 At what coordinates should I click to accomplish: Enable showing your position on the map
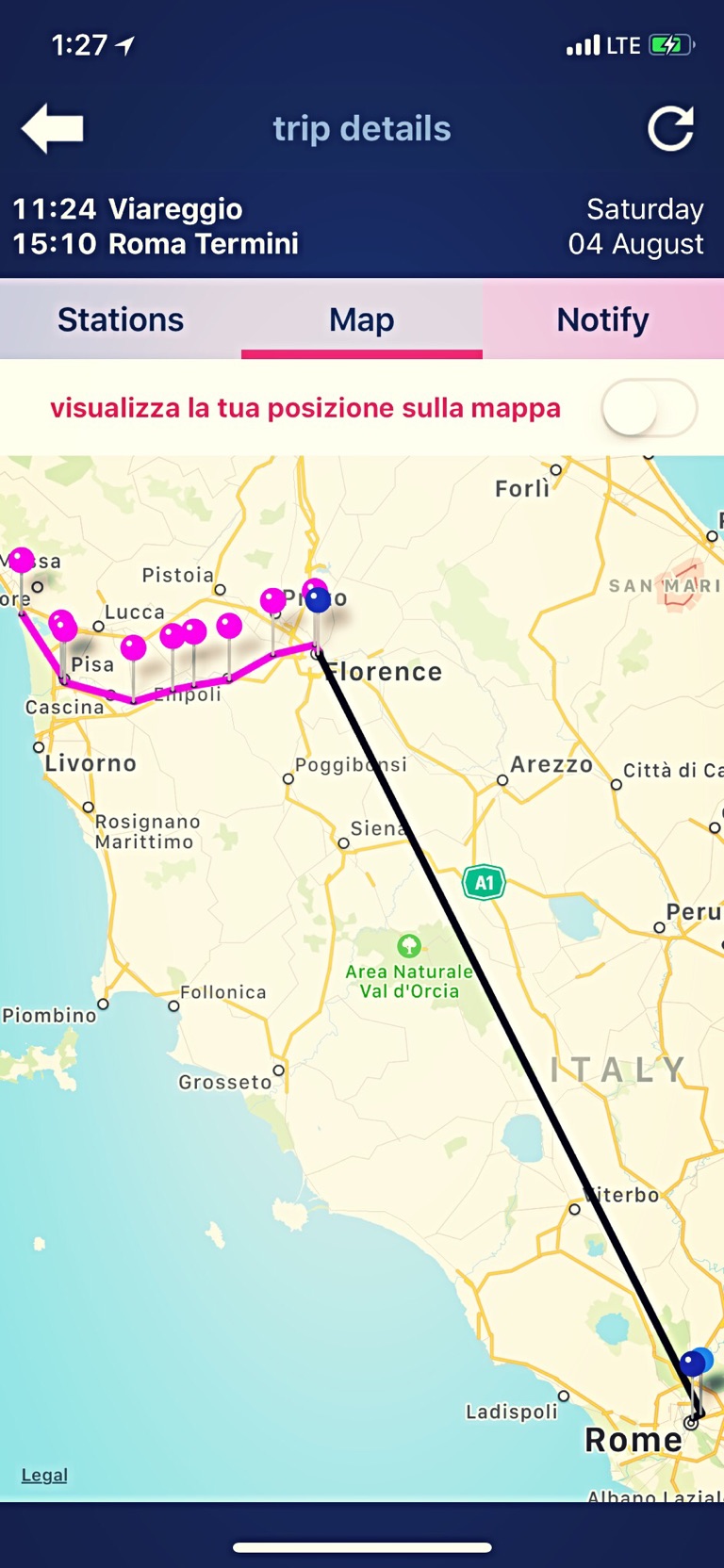[x=649, y=408]
